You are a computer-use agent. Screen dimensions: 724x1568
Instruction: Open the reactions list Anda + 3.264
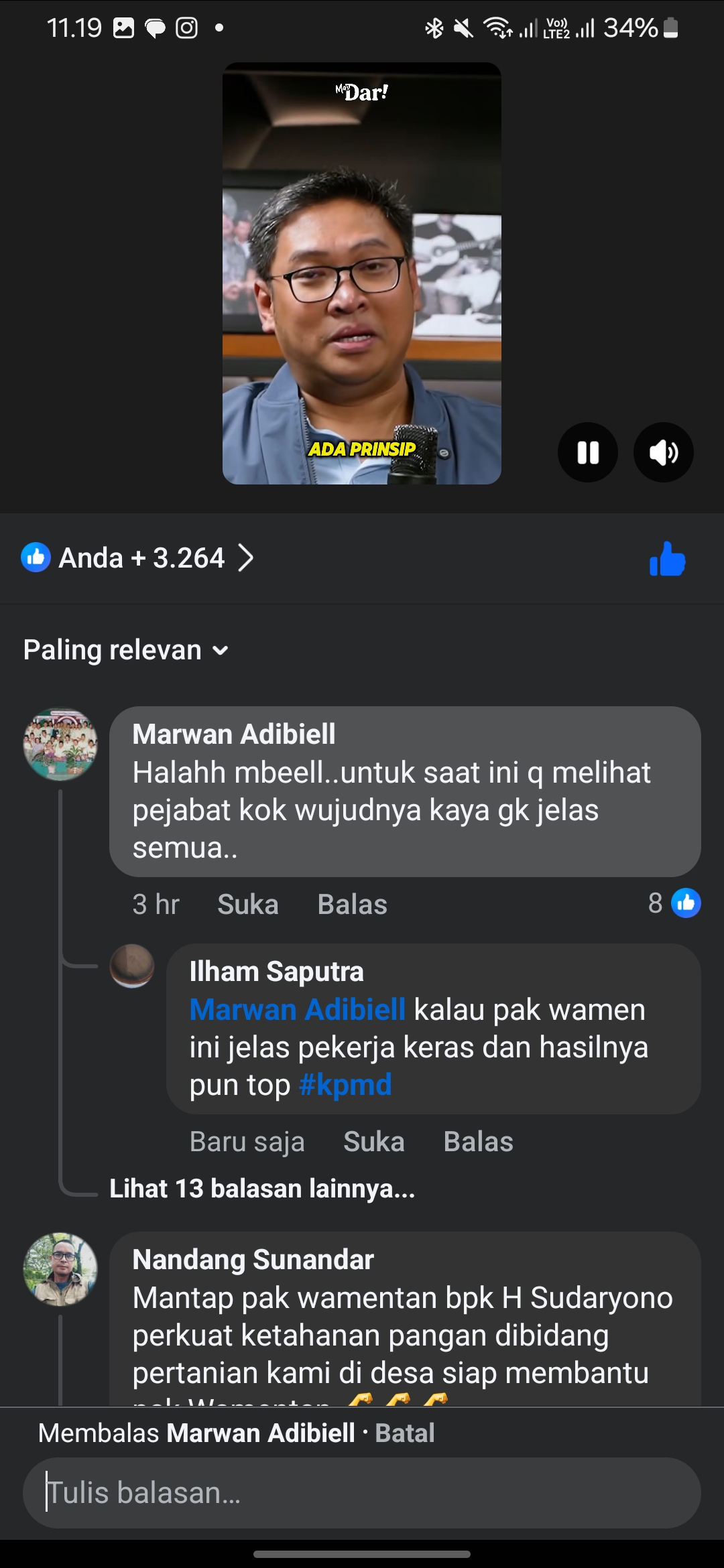138,558
